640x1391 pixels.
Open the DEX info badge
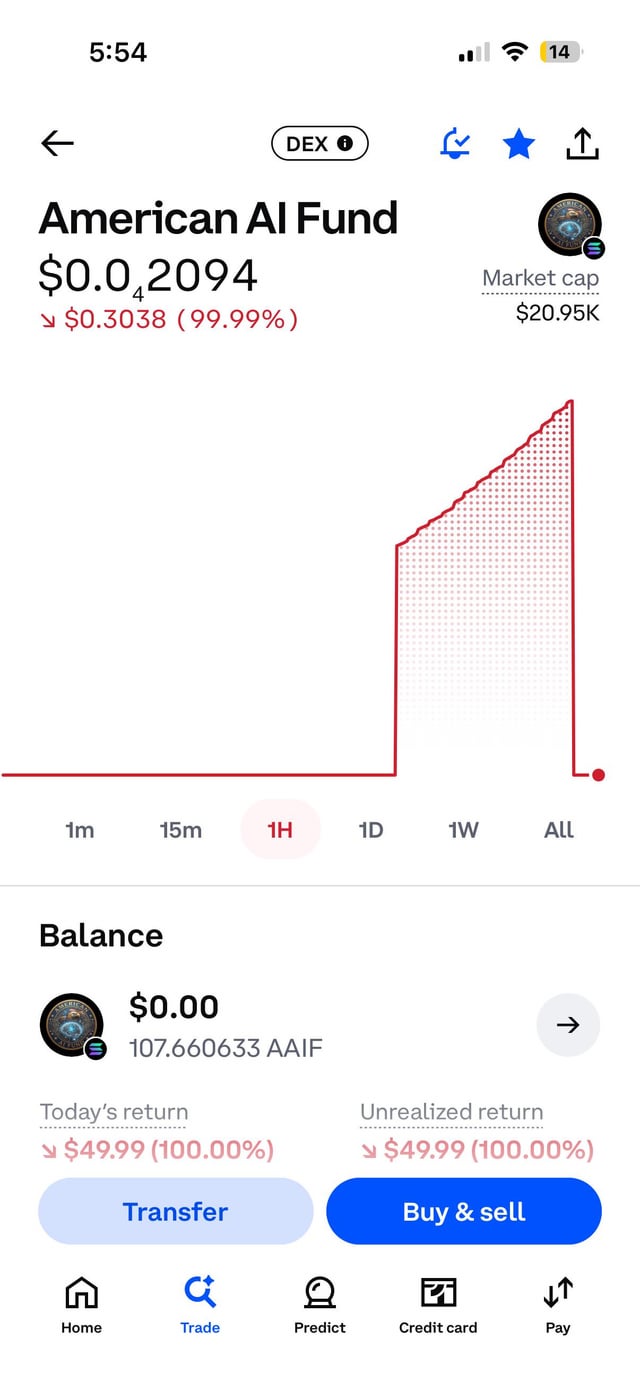pyautogui.click(x=320, y=144)
